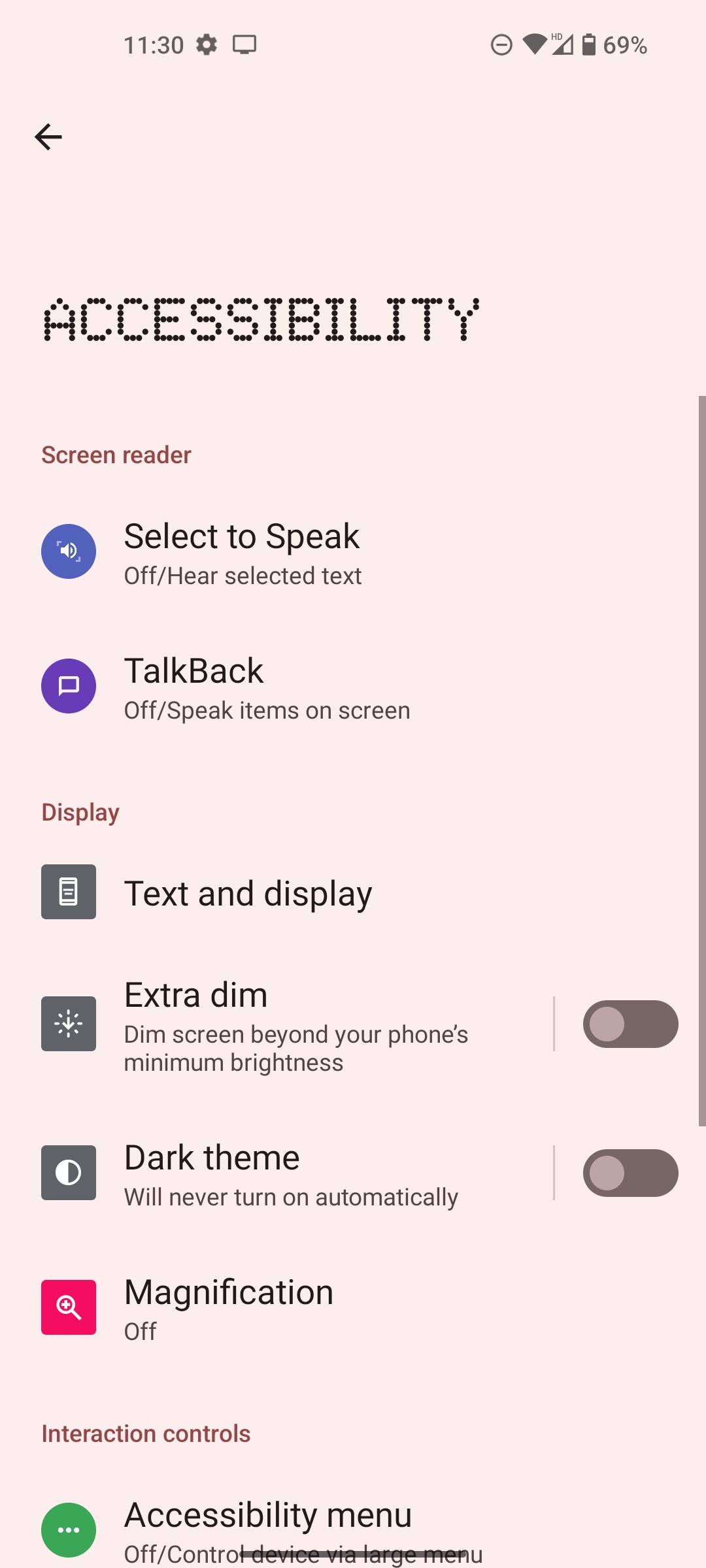Open Accessibility menu settings
706x1568 pixels.
[268, 1522]
